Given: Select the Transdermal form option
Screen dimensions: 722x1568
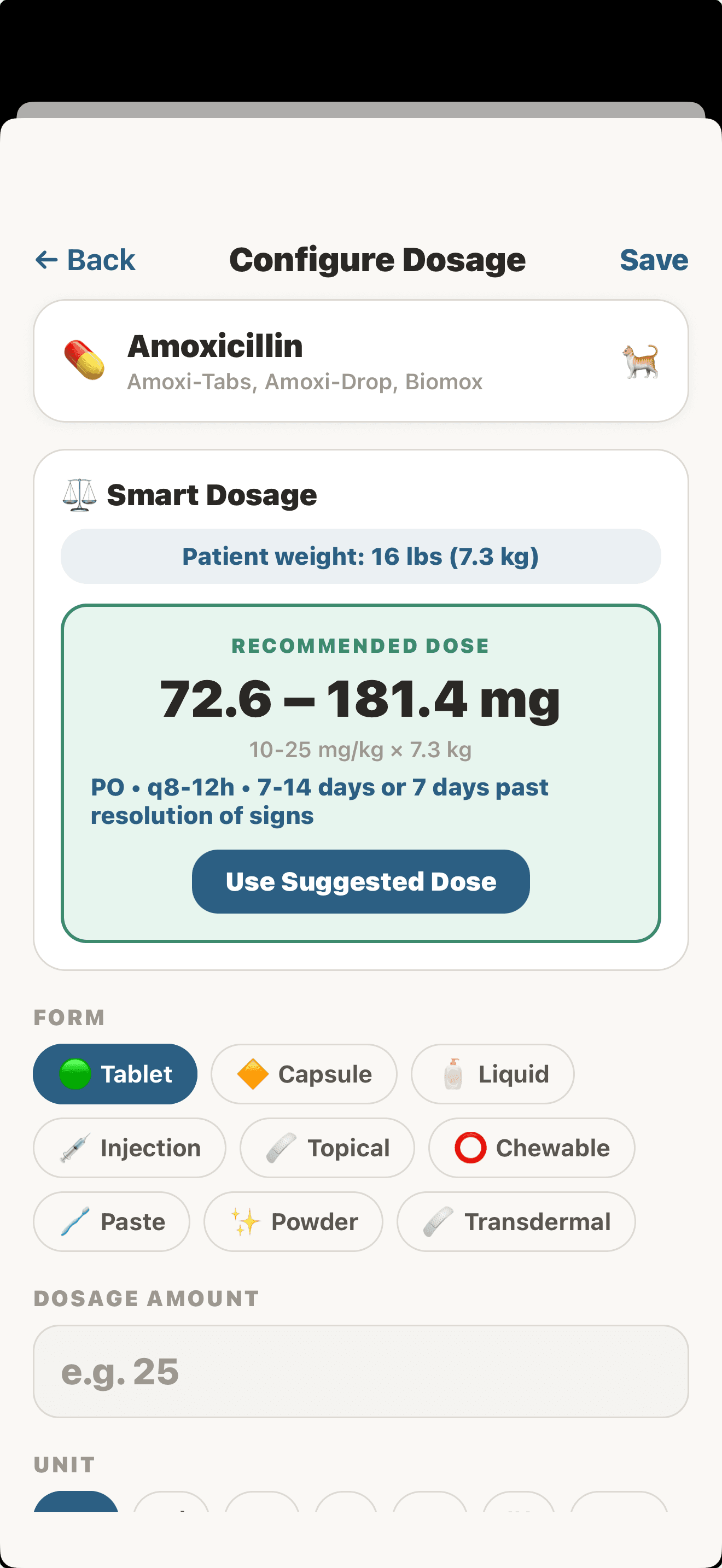Looking at the screenshot, I should (516, 1222).
